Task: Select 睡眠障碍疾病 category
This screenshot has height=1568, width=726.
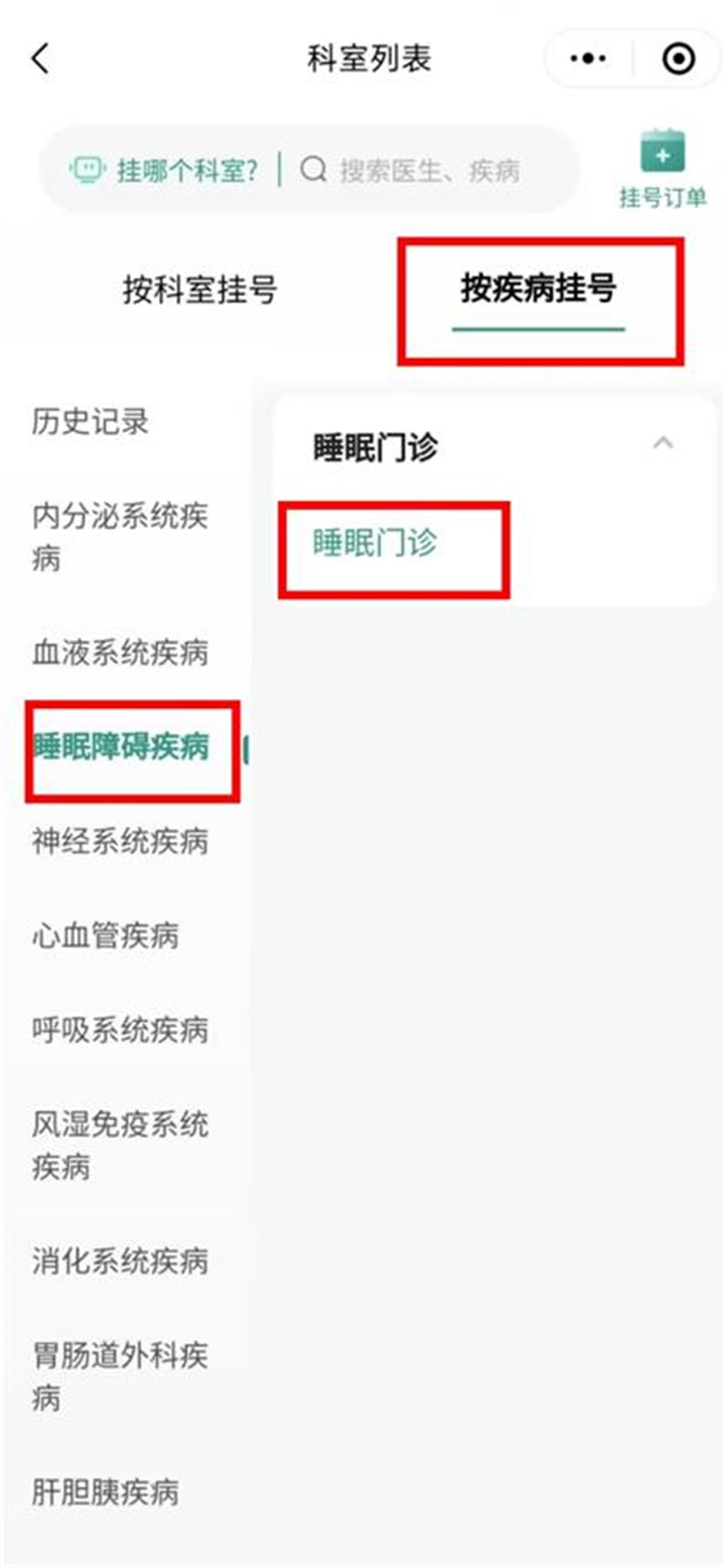Action: click(122, 746)
